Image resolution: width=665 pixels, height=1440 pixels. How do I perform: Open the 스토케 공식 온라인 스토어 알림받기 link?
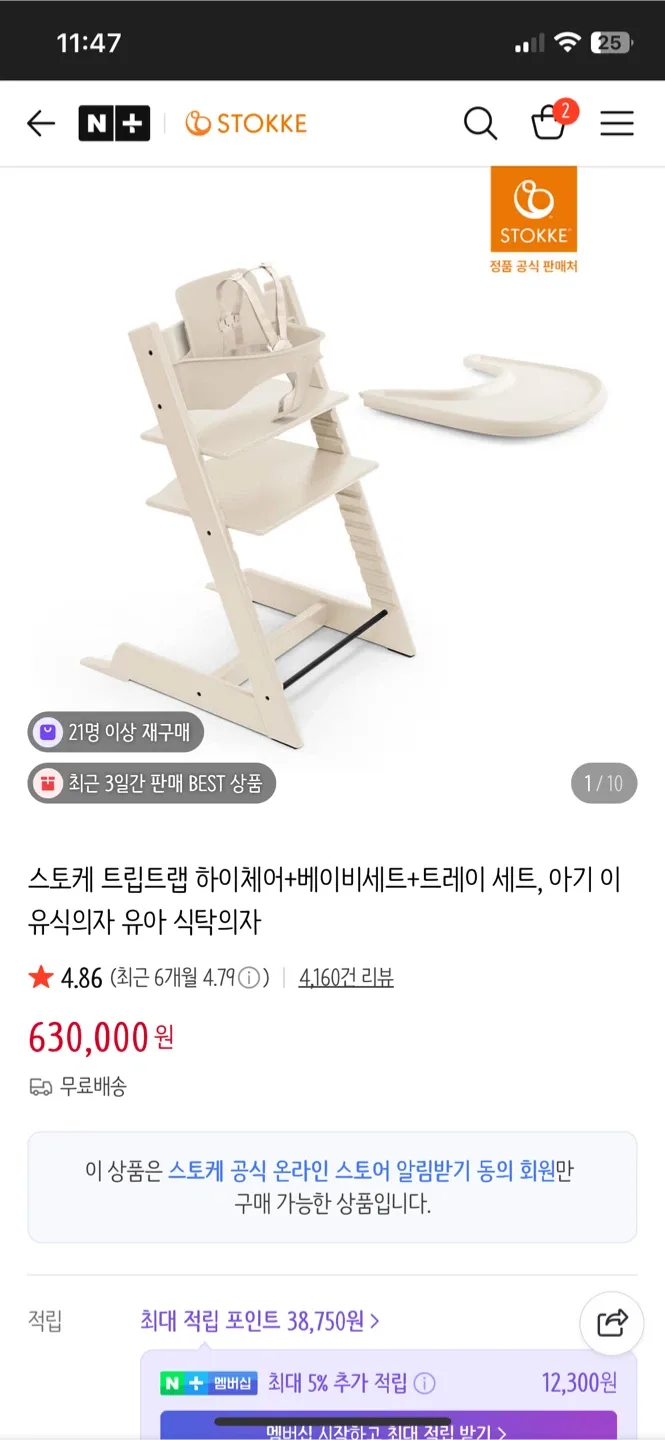coord(361,1170)
